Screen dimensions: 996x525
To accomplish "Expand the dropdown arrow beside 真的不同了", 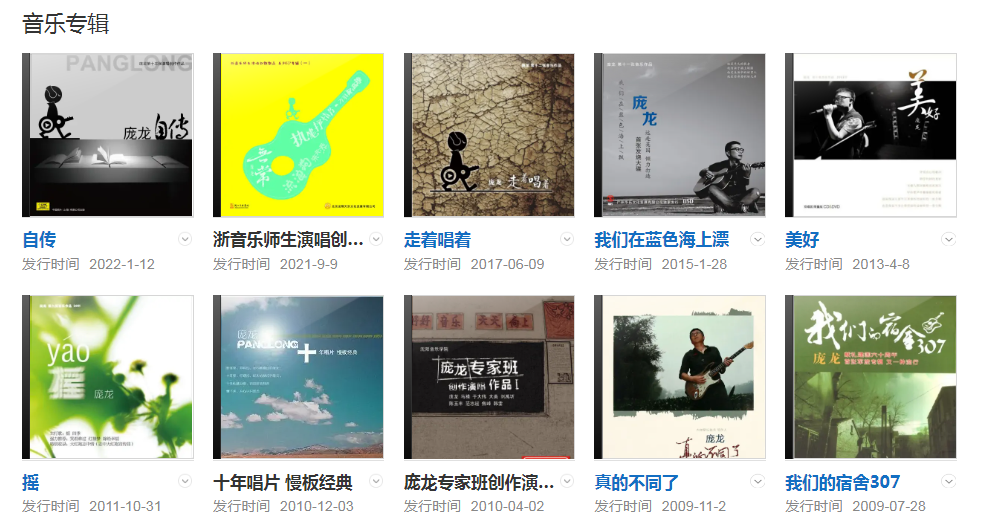I will [758, 481].
